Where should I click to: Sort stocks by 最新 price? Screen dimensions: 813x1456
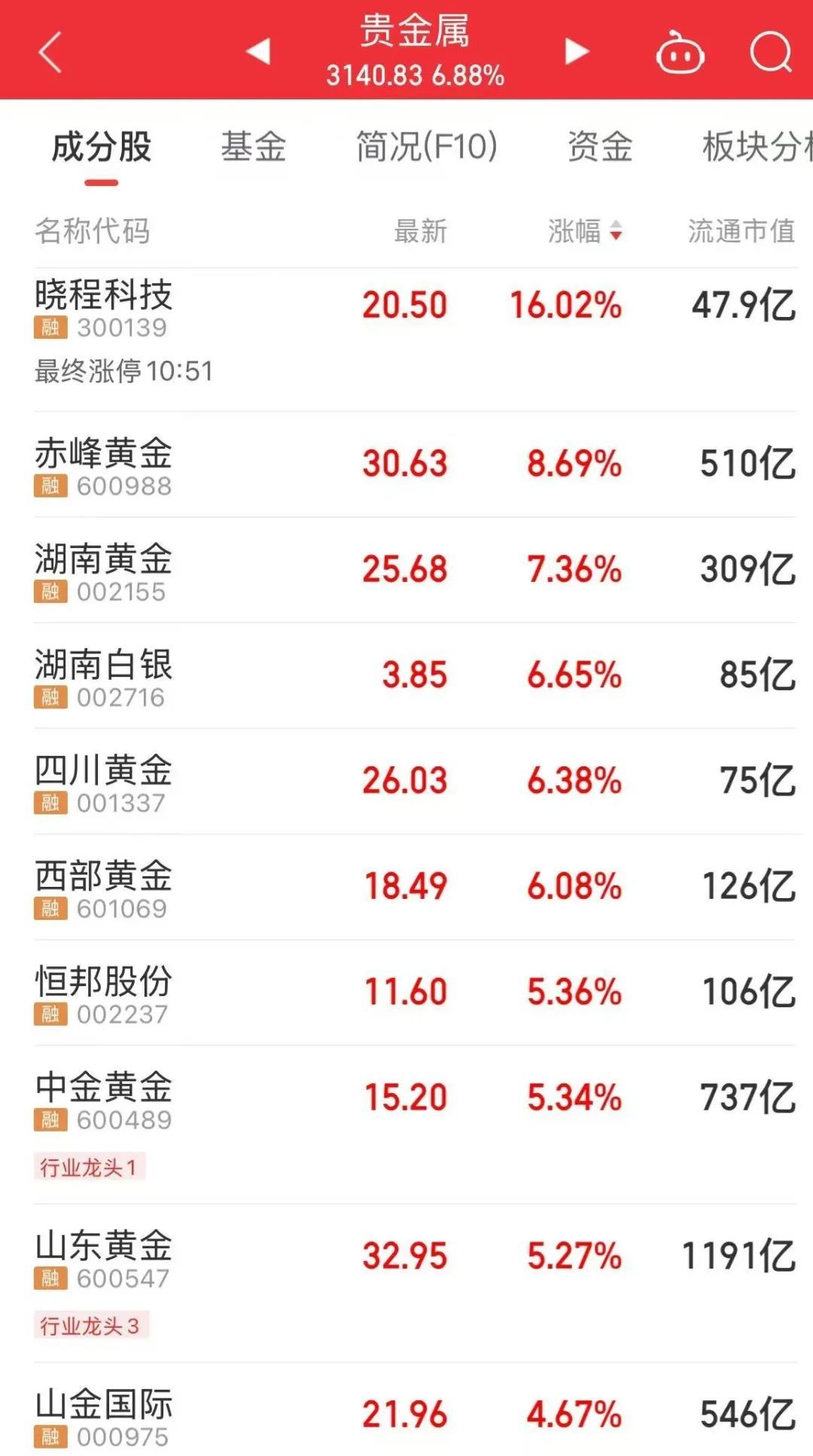click(420, 231)
